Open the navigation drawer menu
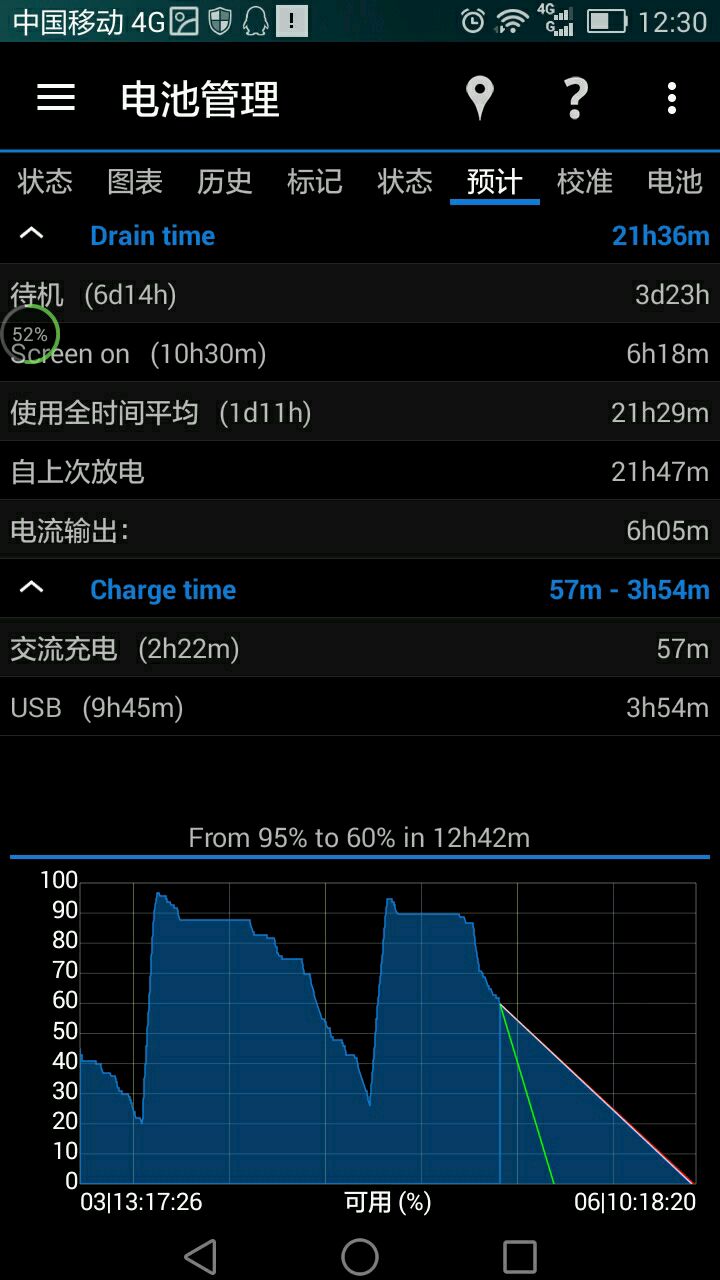720x1280 pixels. click(x=56, y=98)
